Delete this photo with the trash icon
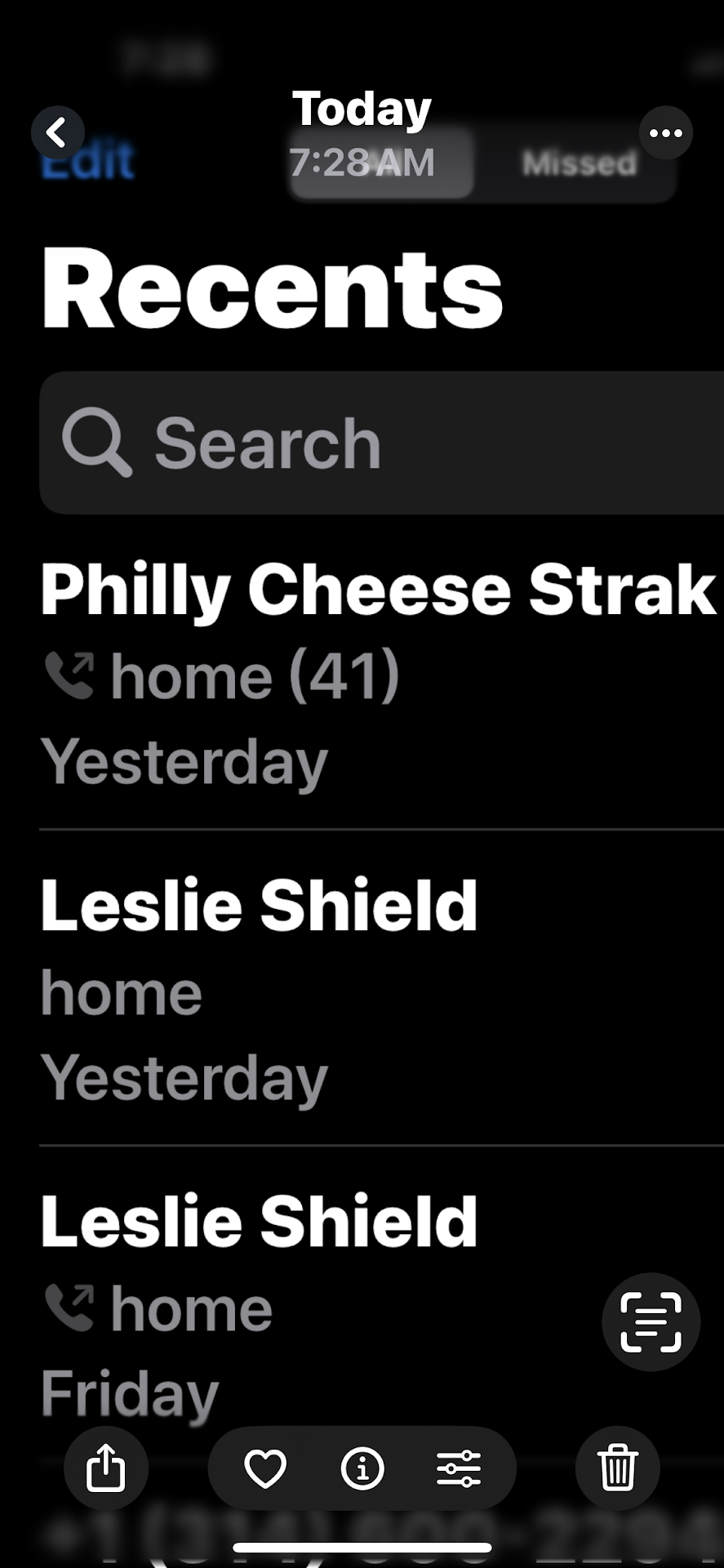Image resolution: width=724 pixels, height=1568 pixels. click(617, 1468)
